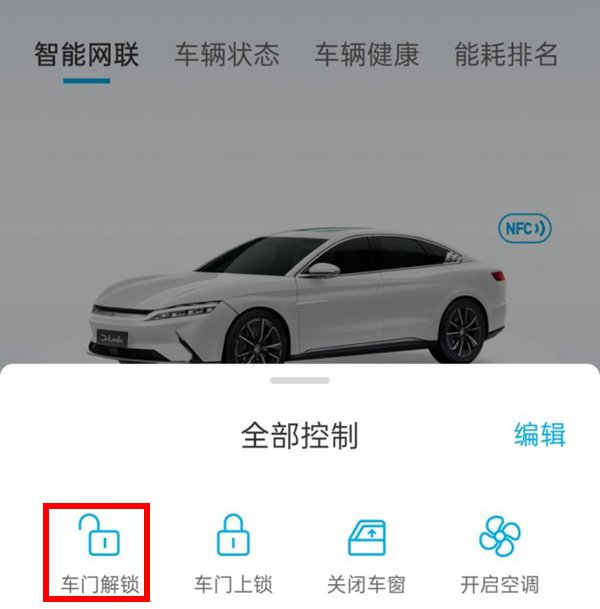This screenshot has height=609, width=600.
Task: Tap the NFC key badge
Action: point(524,228)
